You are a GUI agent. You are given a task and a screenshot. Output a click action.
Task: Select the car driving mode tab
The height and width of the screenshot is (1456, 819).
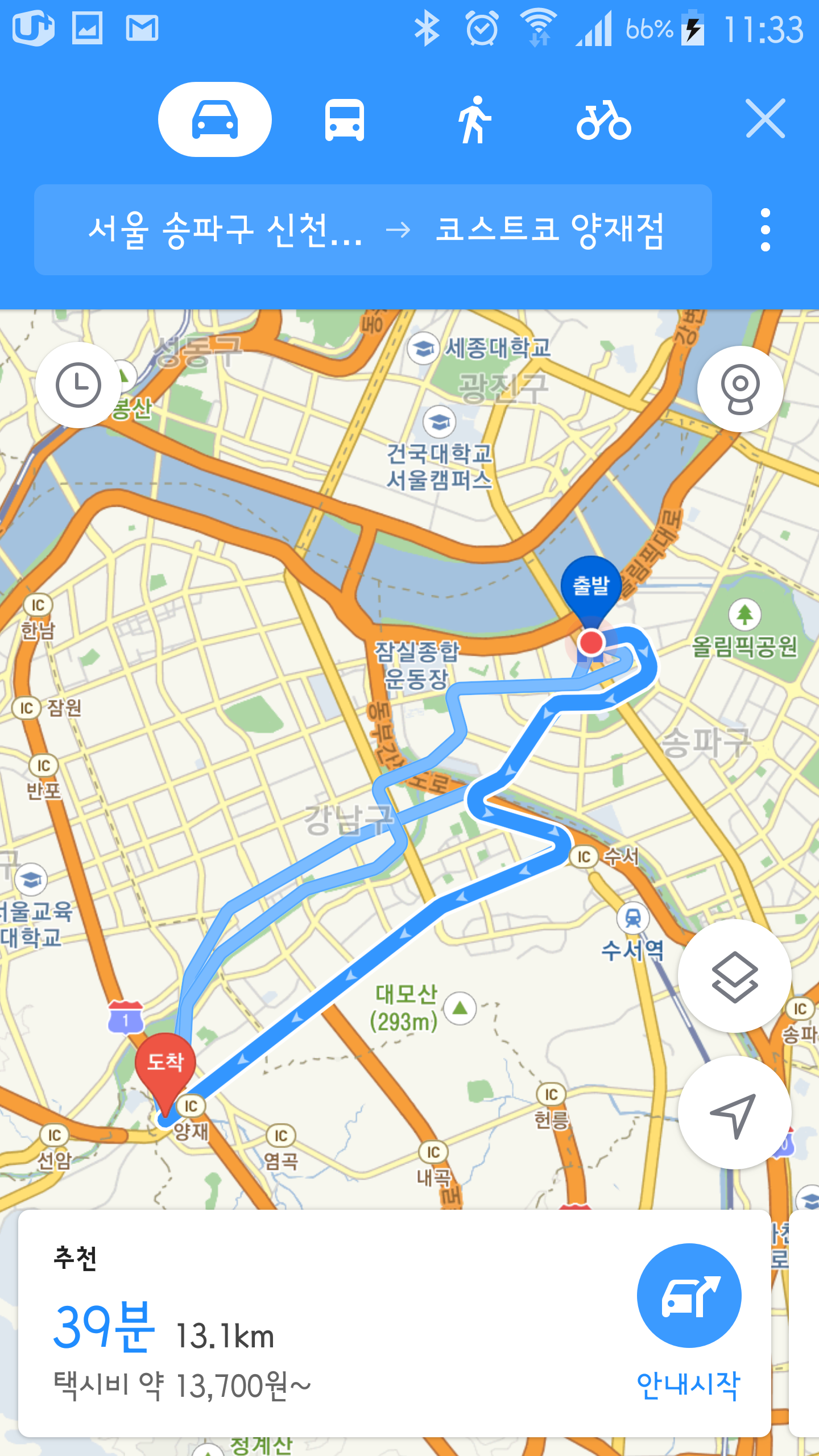click(x=214, y=119)
